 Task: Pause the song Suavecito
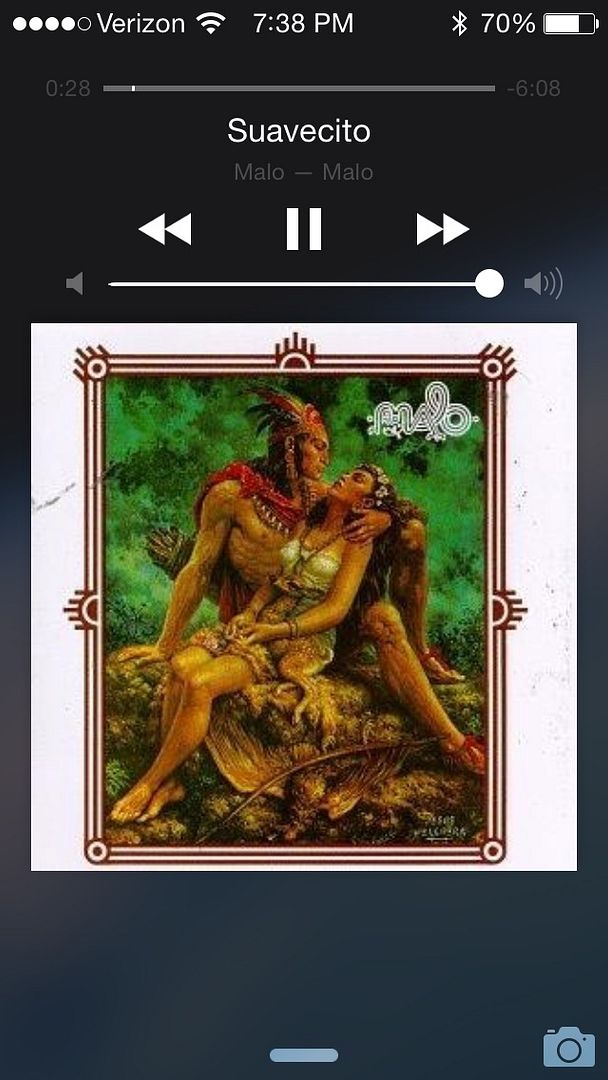[x=303, y=229]
